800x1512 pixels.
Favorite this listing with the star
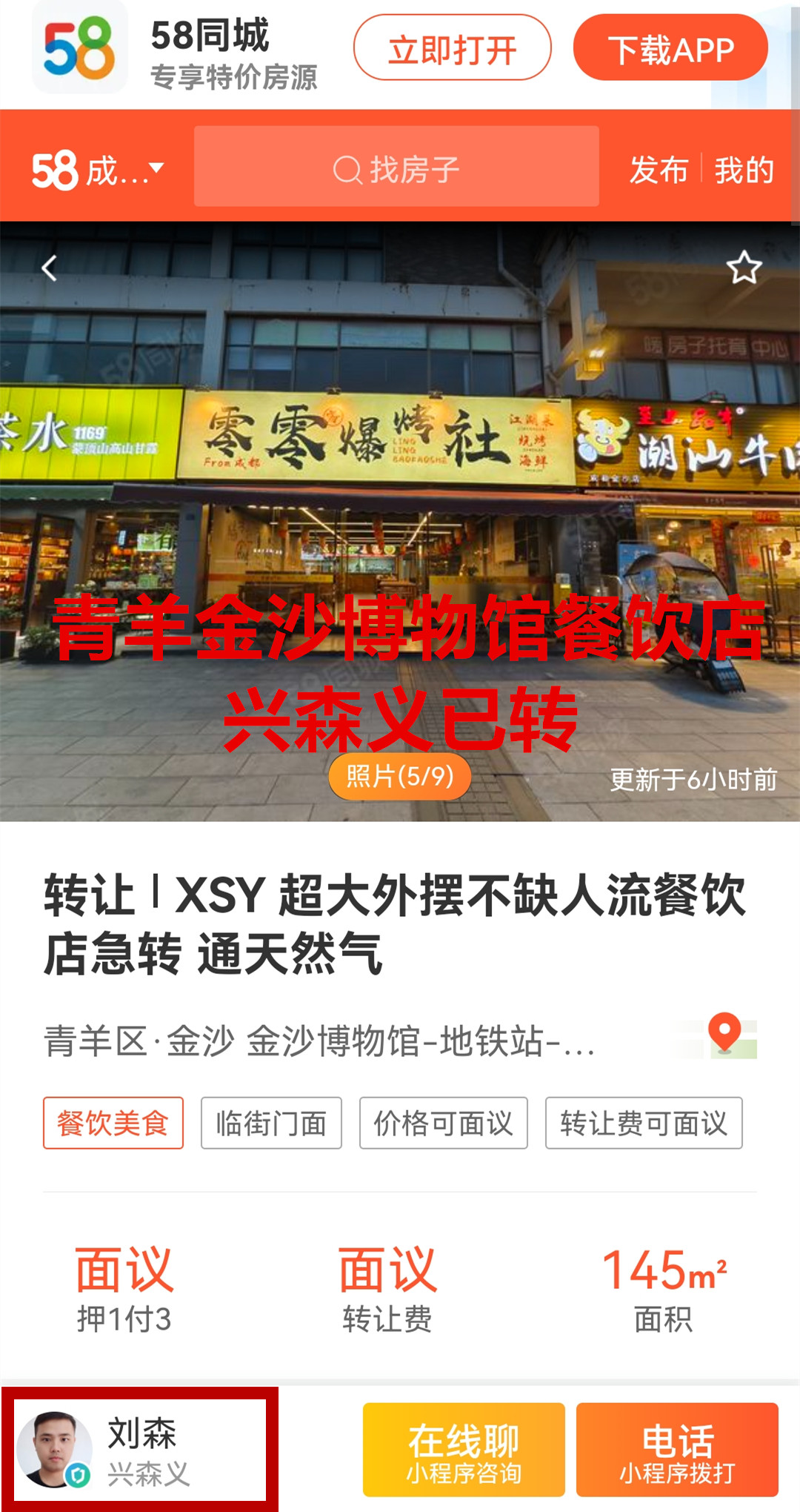[744, 268]
